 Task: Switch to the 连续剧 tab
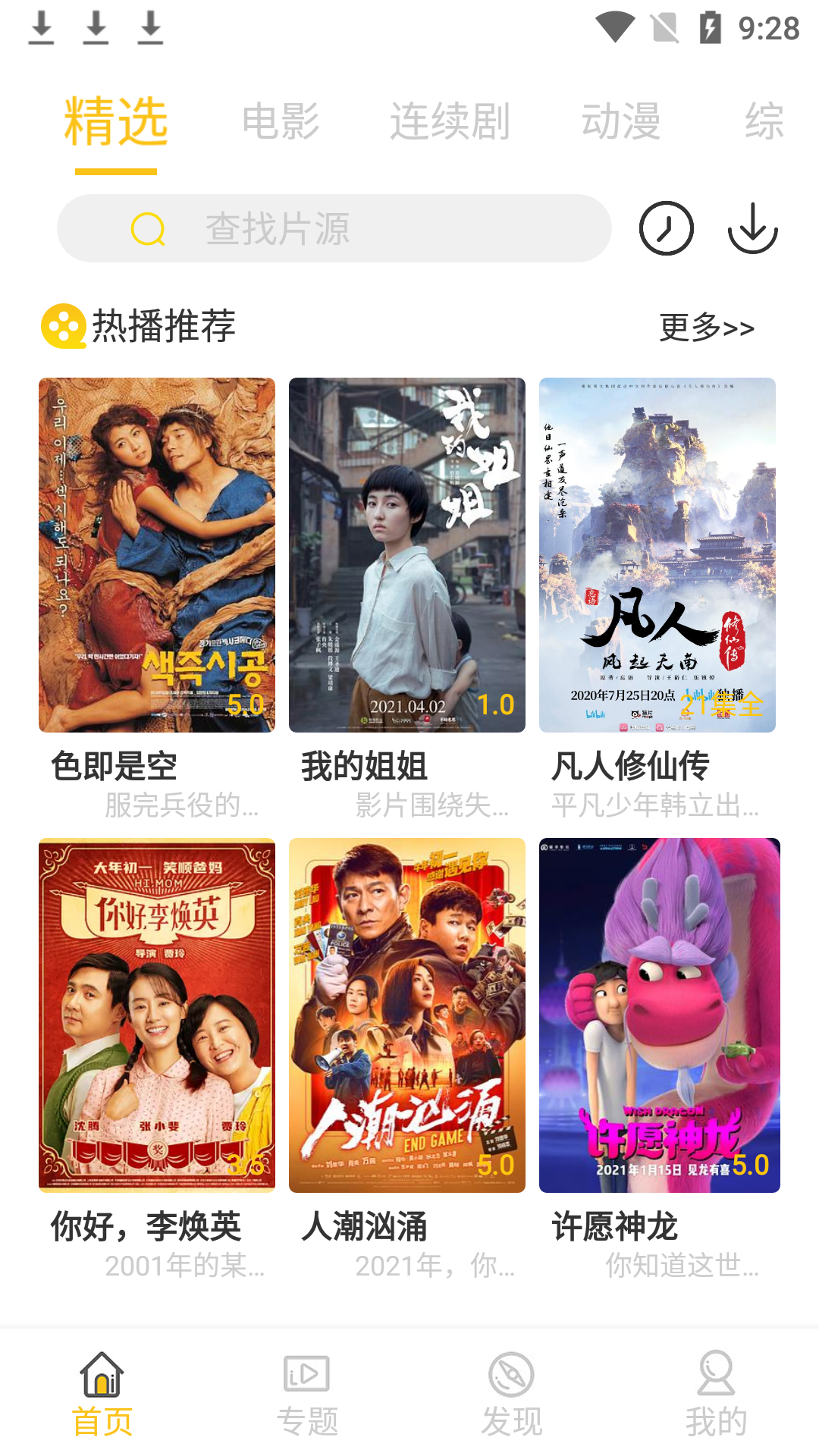pyautogui.click(x=450, y=121)
